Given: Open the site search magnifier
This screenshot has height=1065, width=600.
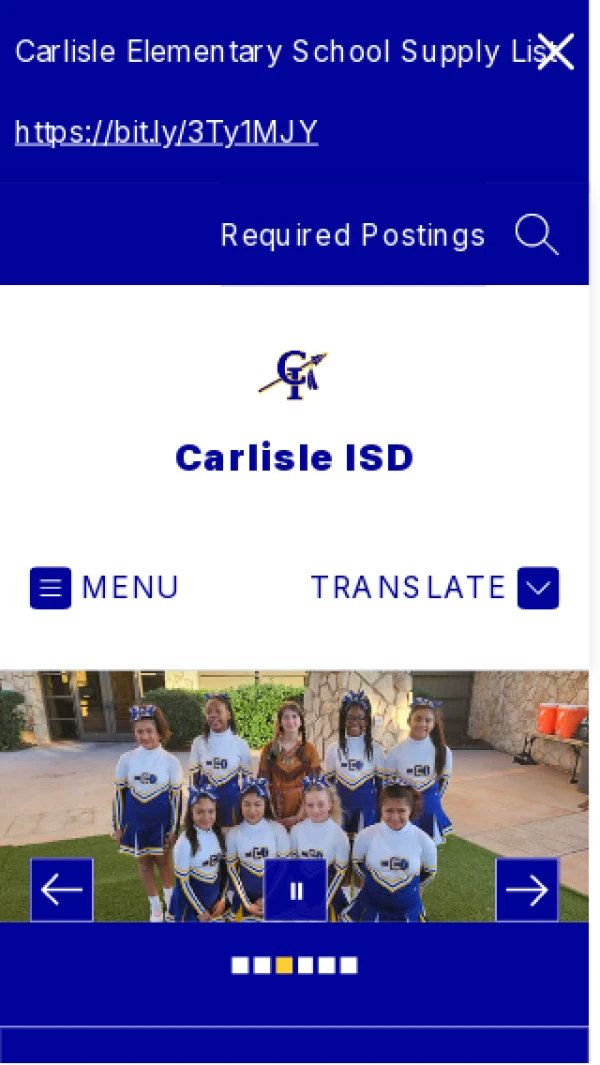Looking at the screenshot, I should tap(536, 236).
